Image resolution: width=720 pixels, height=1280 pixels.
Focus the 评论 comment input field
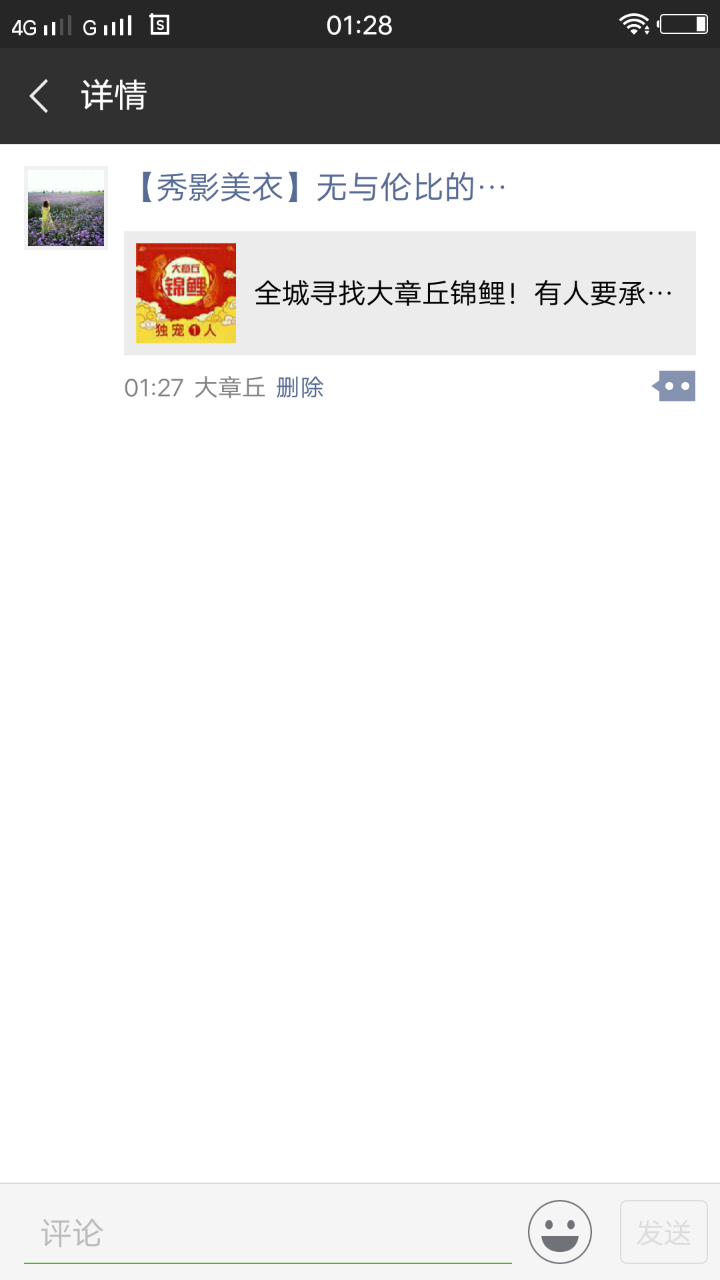(x=268, y=1233)
